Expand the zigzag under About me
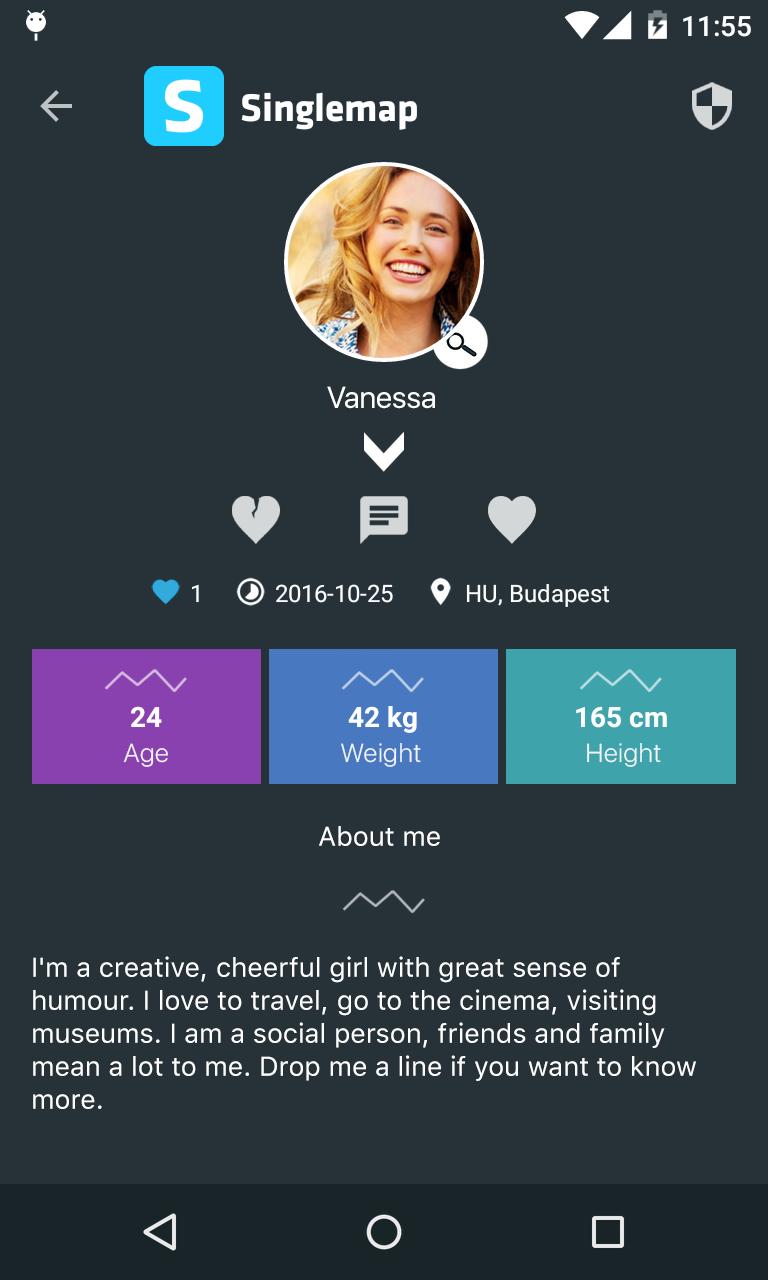This screenshot has width=768, height=1280. (x=383, y=901)
